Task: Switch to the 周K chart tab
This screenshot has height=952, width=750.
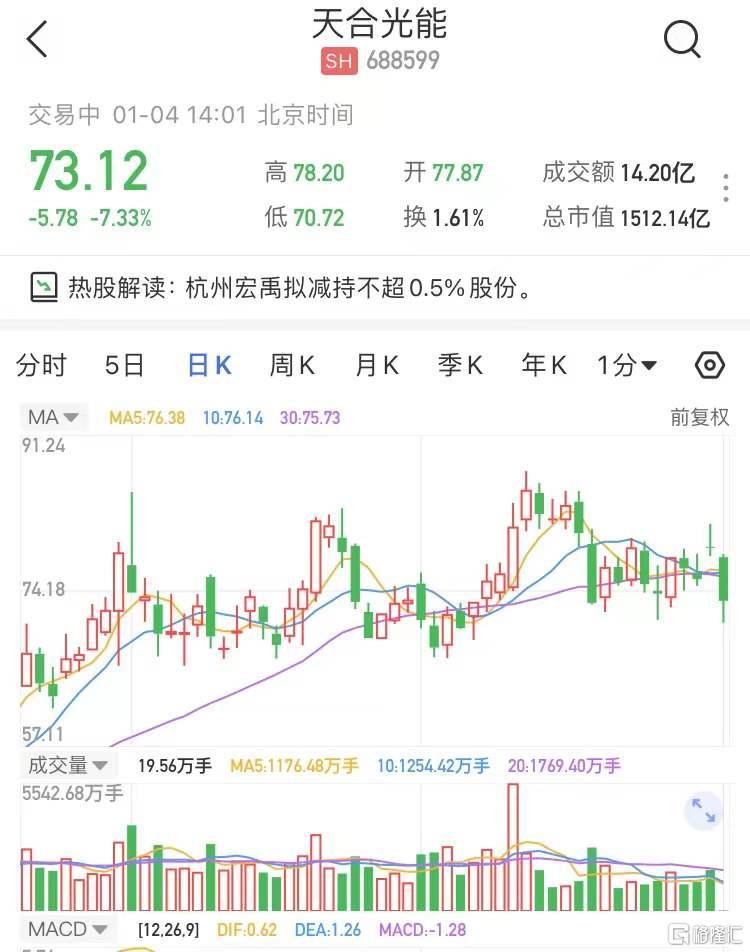Action: [x=292, y=366]
